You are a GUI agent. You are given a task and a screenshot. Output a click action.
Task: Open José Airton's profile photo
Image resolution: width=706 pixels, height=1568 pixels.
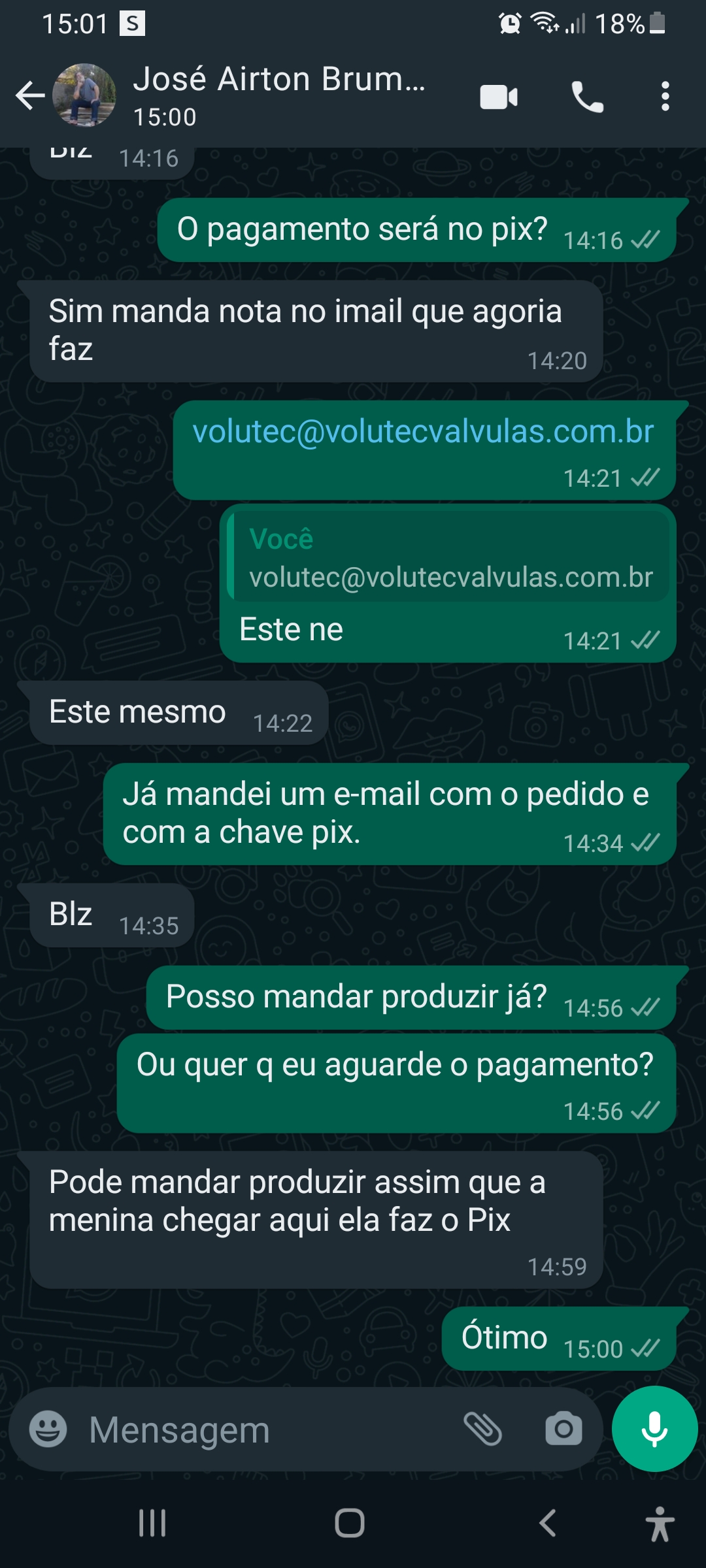click(84, 95)
